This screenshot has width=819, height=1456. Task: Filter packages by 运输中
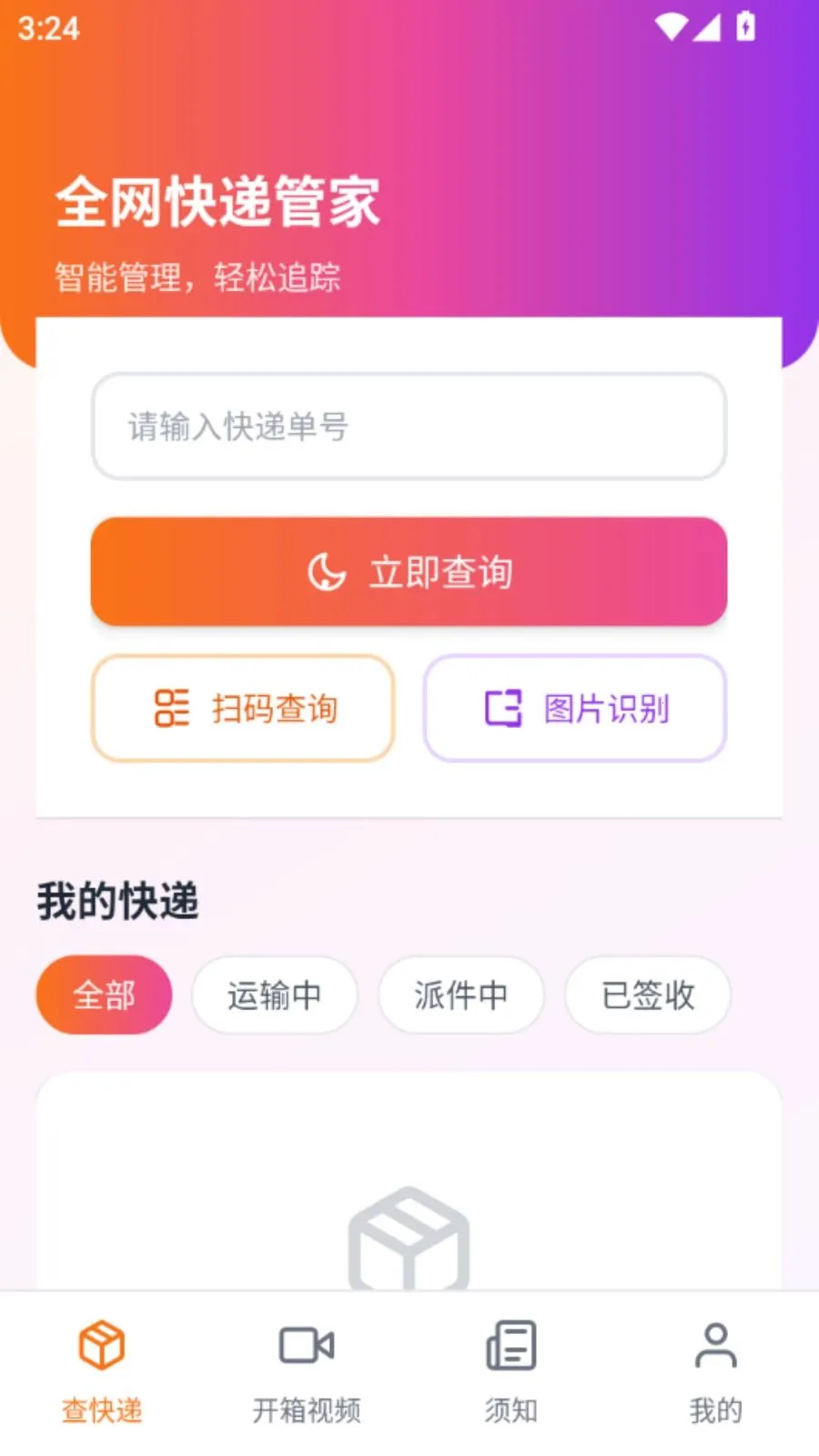[x=274, y=995]
